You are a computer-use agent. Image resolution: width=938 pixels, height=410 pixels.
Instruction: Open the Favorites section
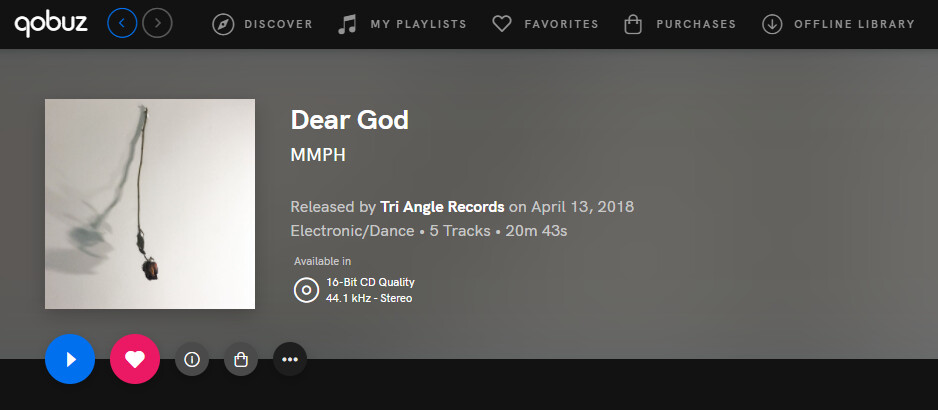pyautogui.click(x=545, y=23)
